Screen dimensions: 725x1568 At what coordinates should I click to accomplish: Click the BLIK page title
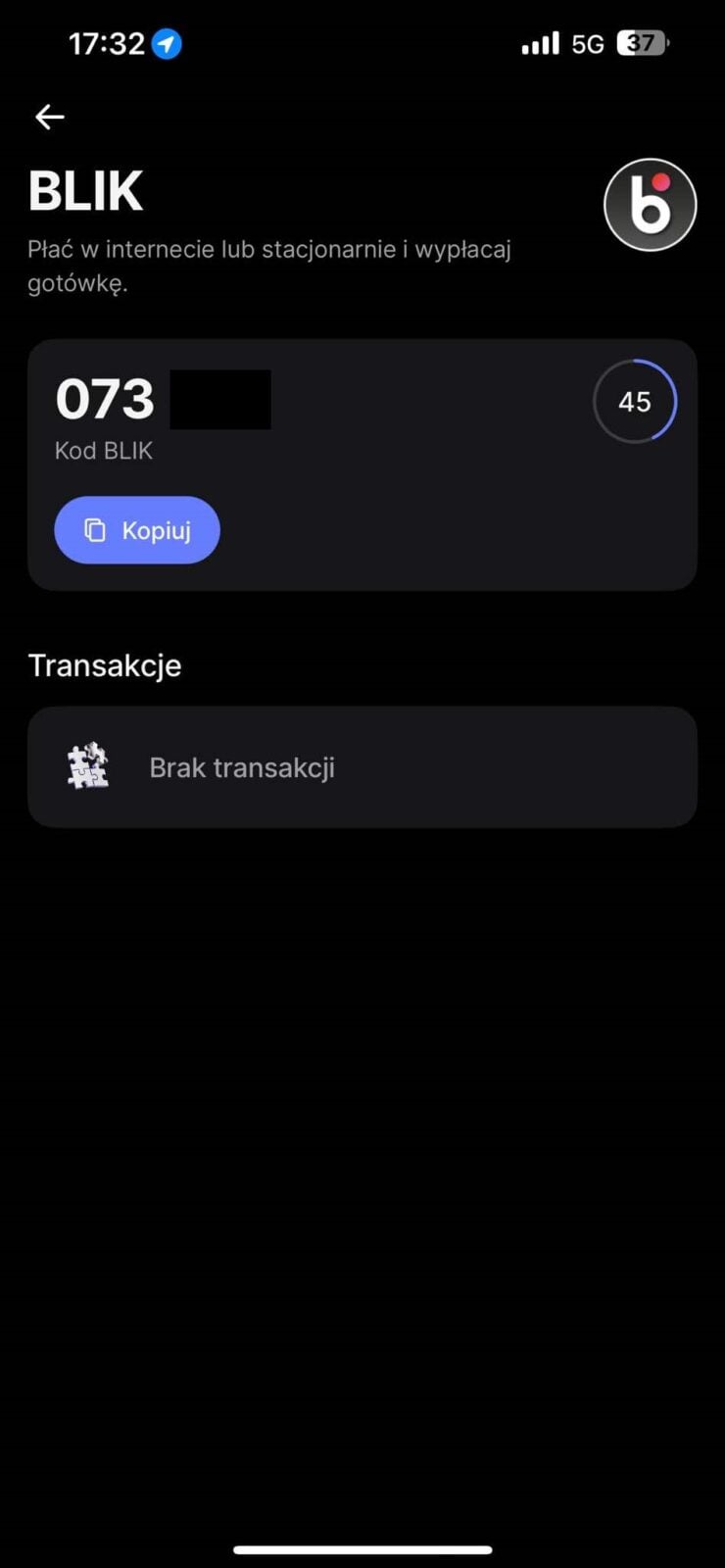[x=85, y=191]
